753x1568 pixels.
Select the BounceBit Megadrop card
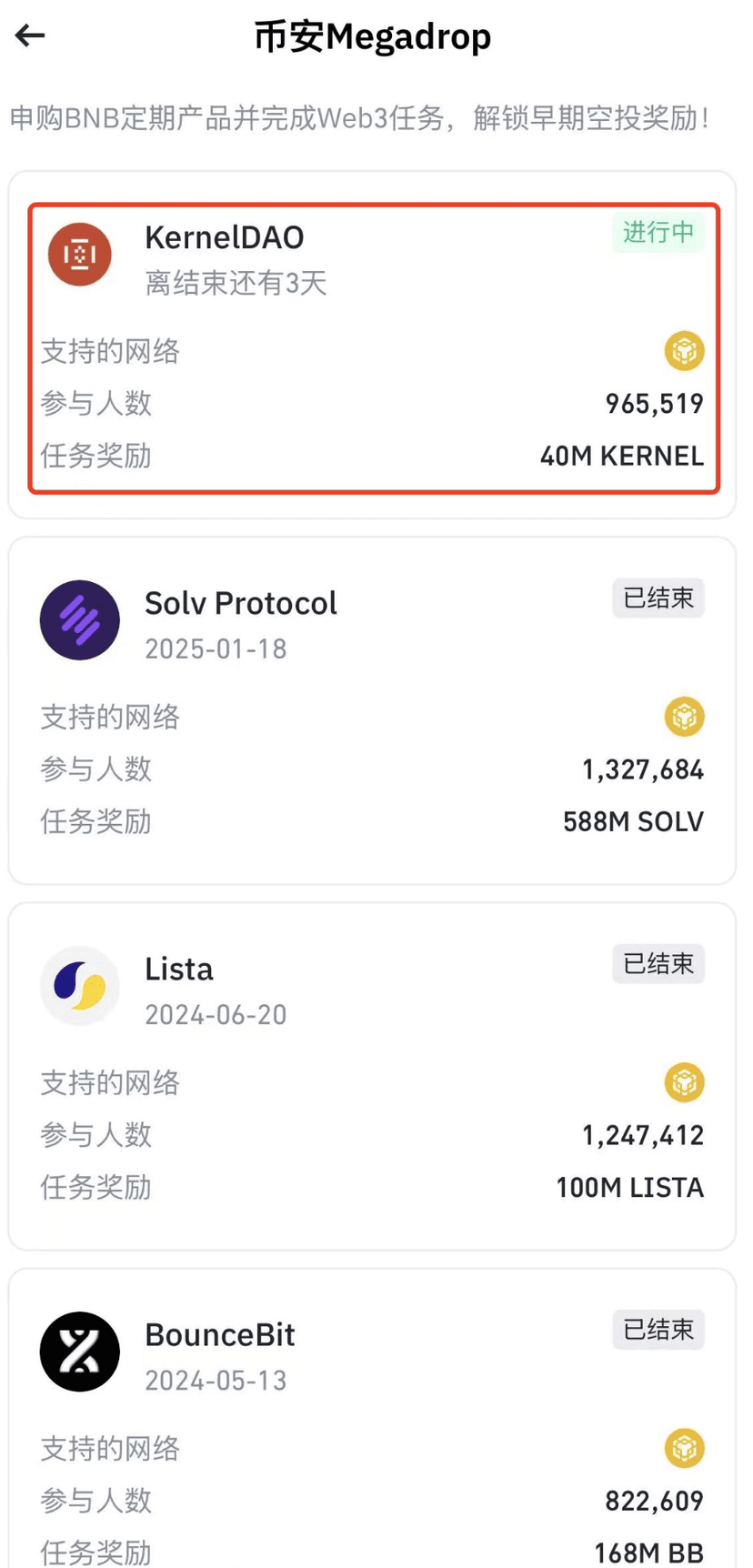pyautogui.click(x=372, y=1419)
